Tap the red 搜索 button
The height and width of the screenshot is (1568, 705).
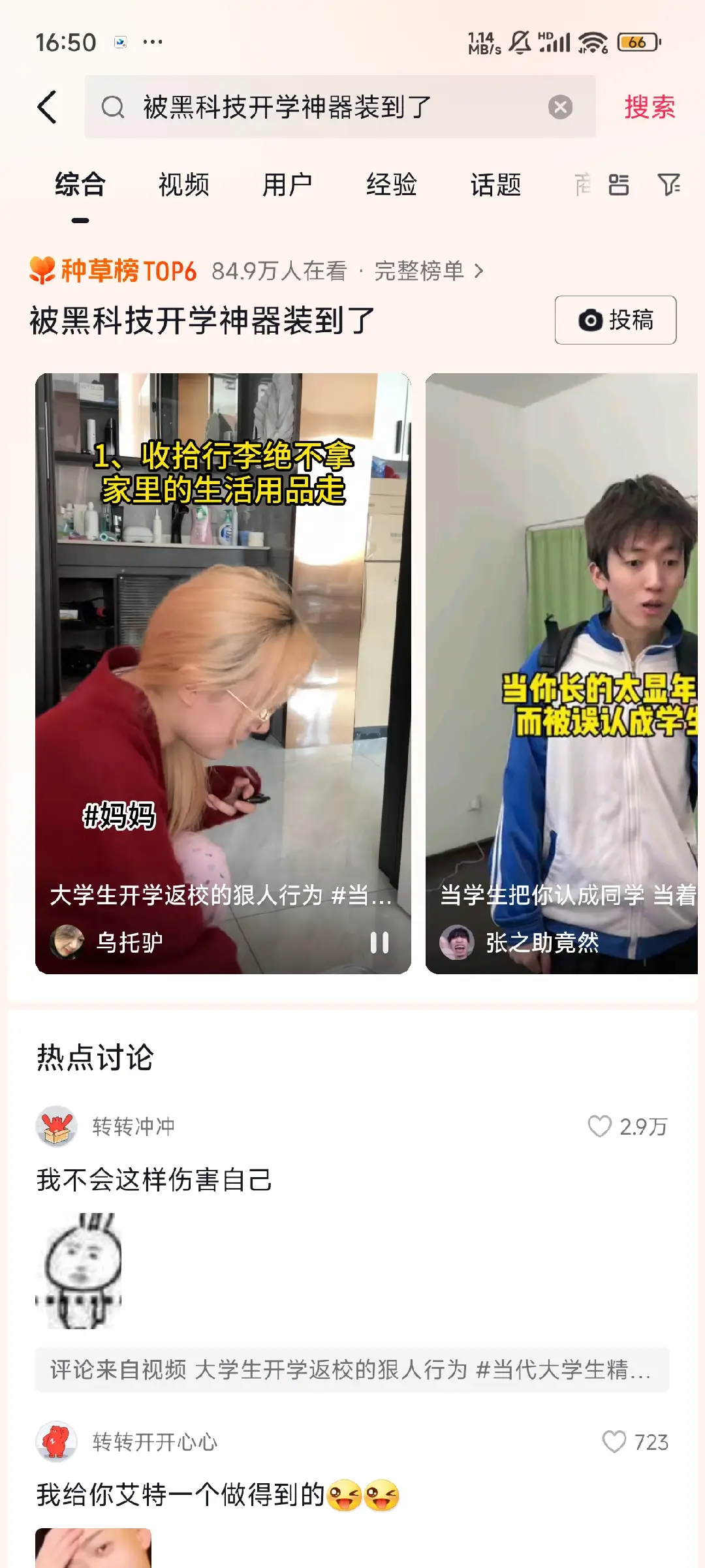pyautogui.click(x=649, y=107)
